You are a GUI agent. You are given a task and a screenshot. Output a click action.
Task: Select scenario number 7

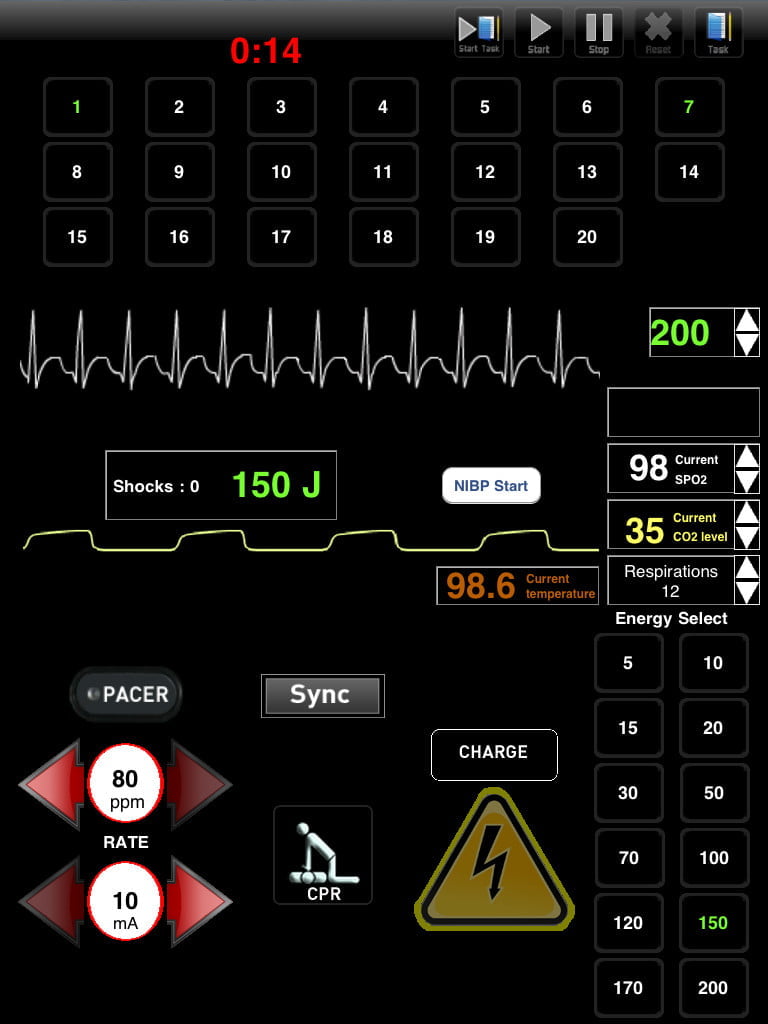688,107
